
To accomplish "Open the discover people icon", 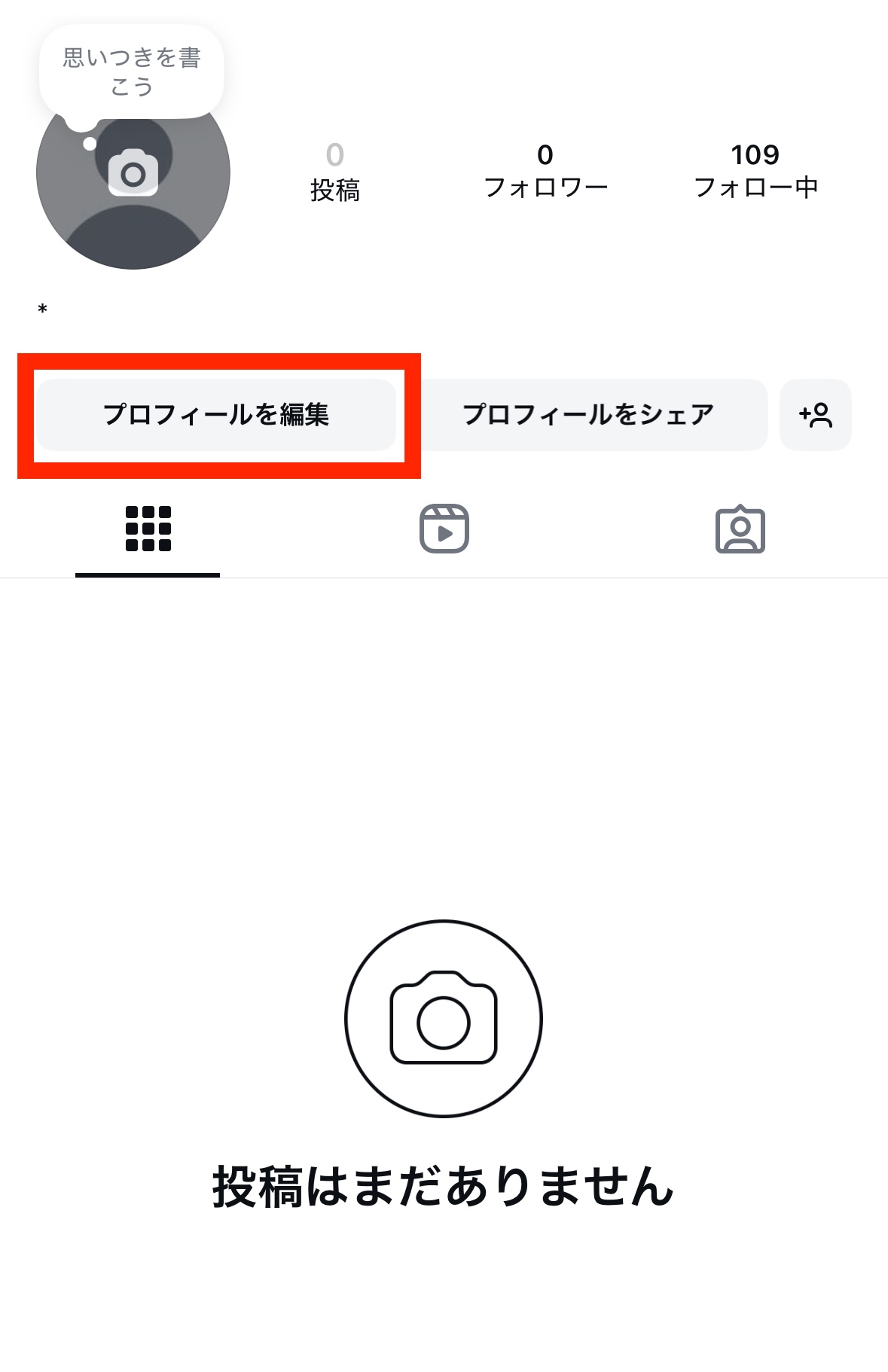I will [815, 415].
